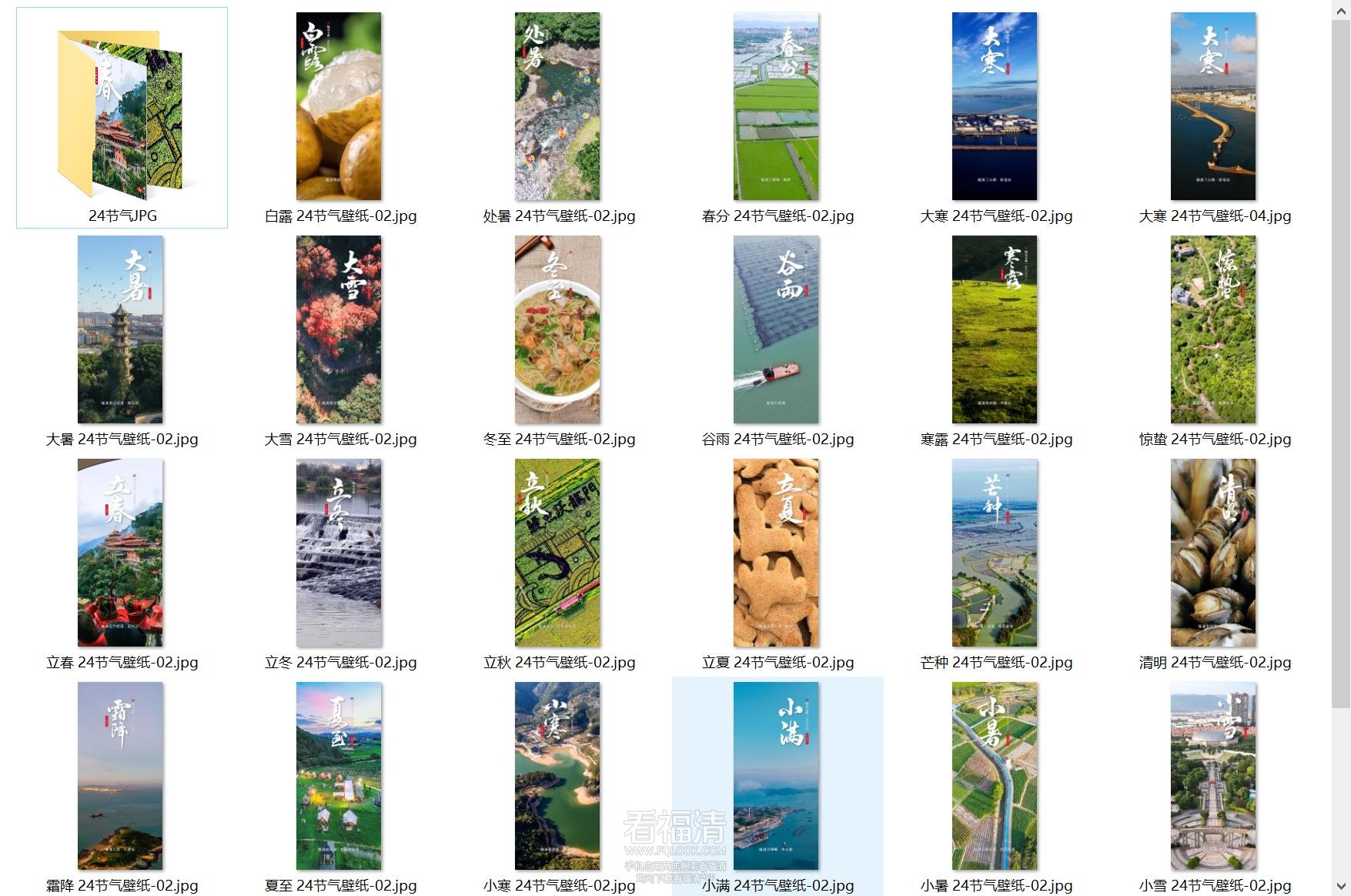
Task: Choose the 冬至 wallpaper file
Action: pos(557,329)
